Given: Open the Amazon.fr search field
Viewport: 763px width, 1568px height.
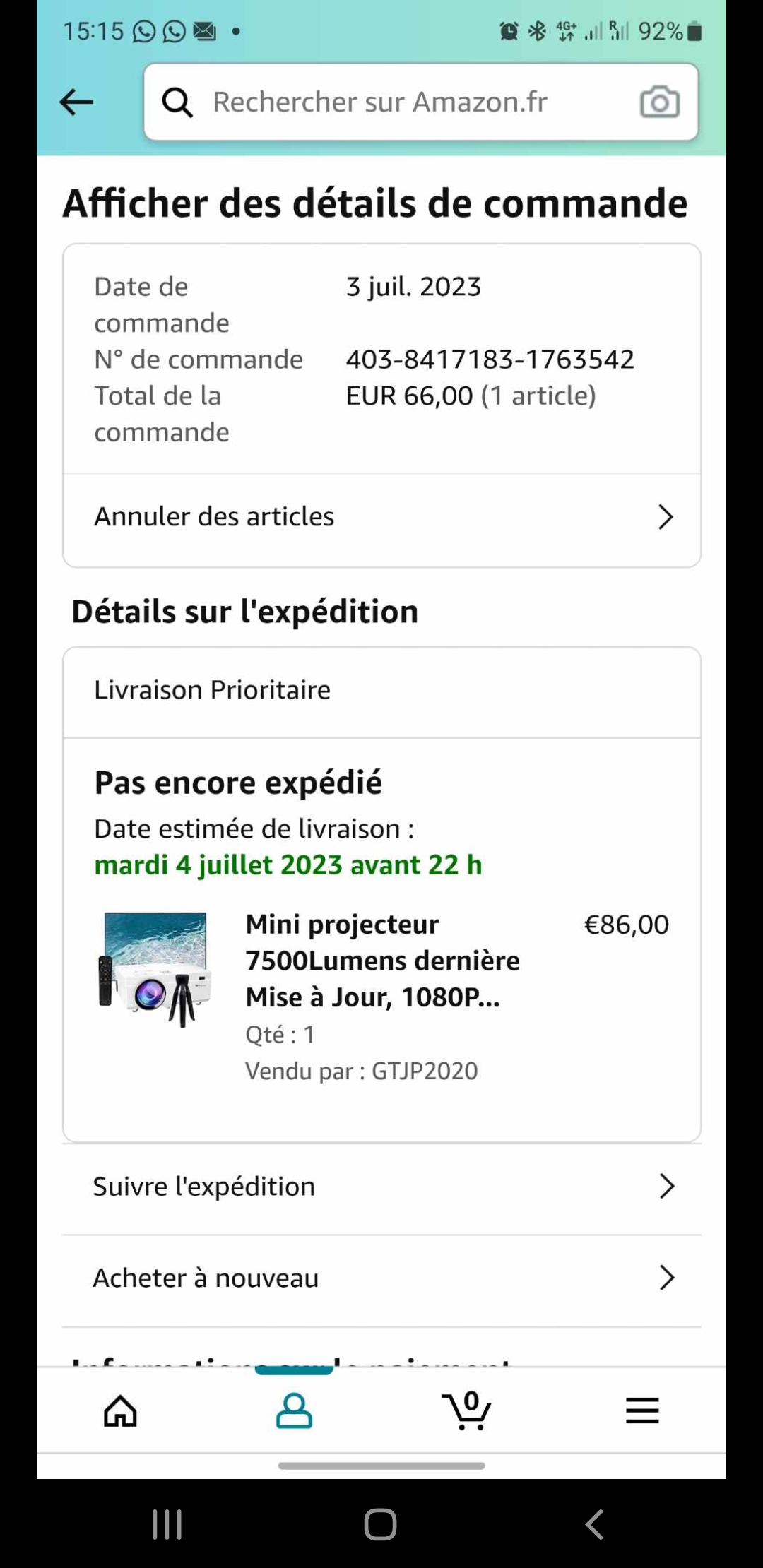Looking at the screenshot, I should click(396, 102).
